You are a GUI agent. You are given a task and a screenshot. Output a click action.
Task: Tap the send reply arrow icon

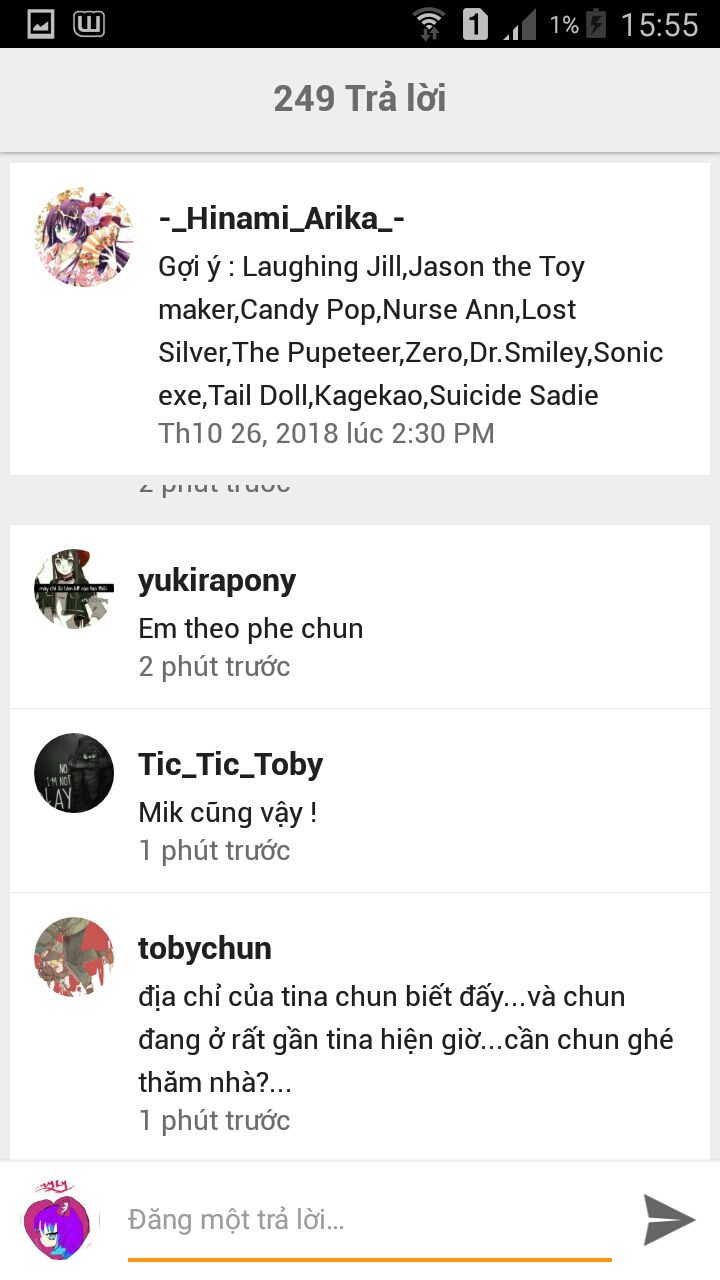coord(668,1219)
